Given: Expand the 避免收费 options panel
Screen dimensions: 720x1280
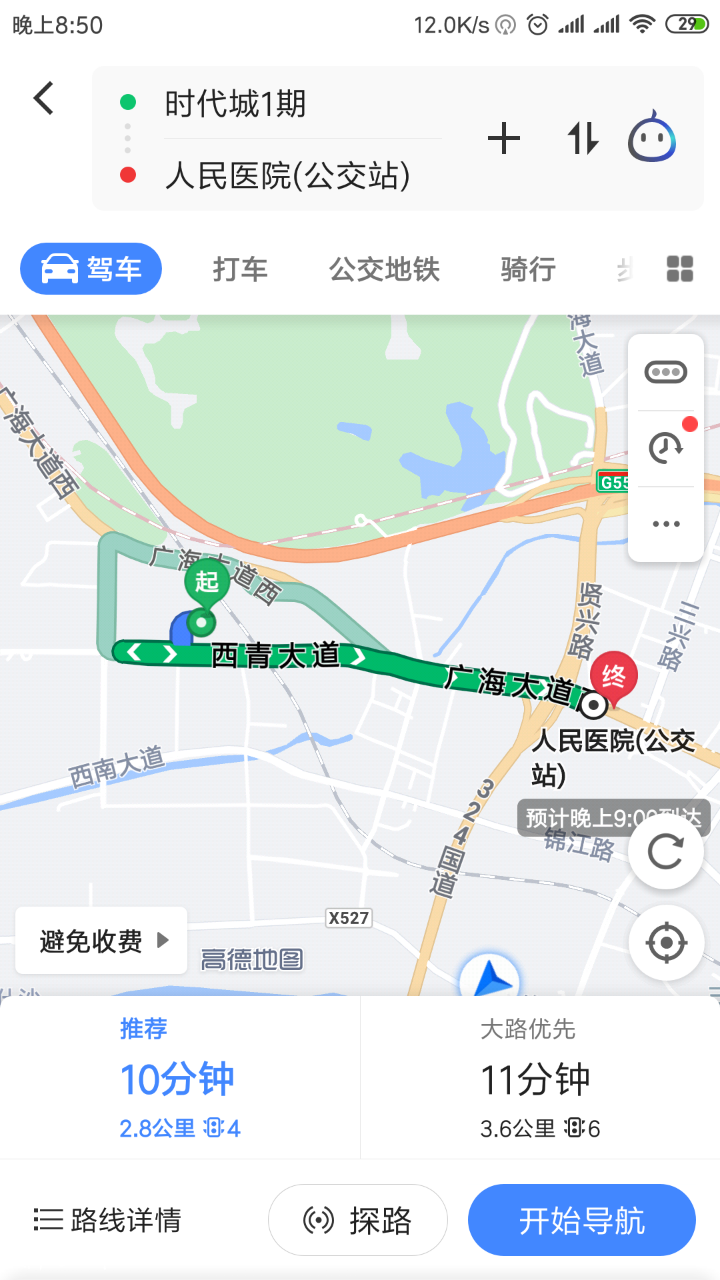Looking at the screenshot, I should 100,940.
